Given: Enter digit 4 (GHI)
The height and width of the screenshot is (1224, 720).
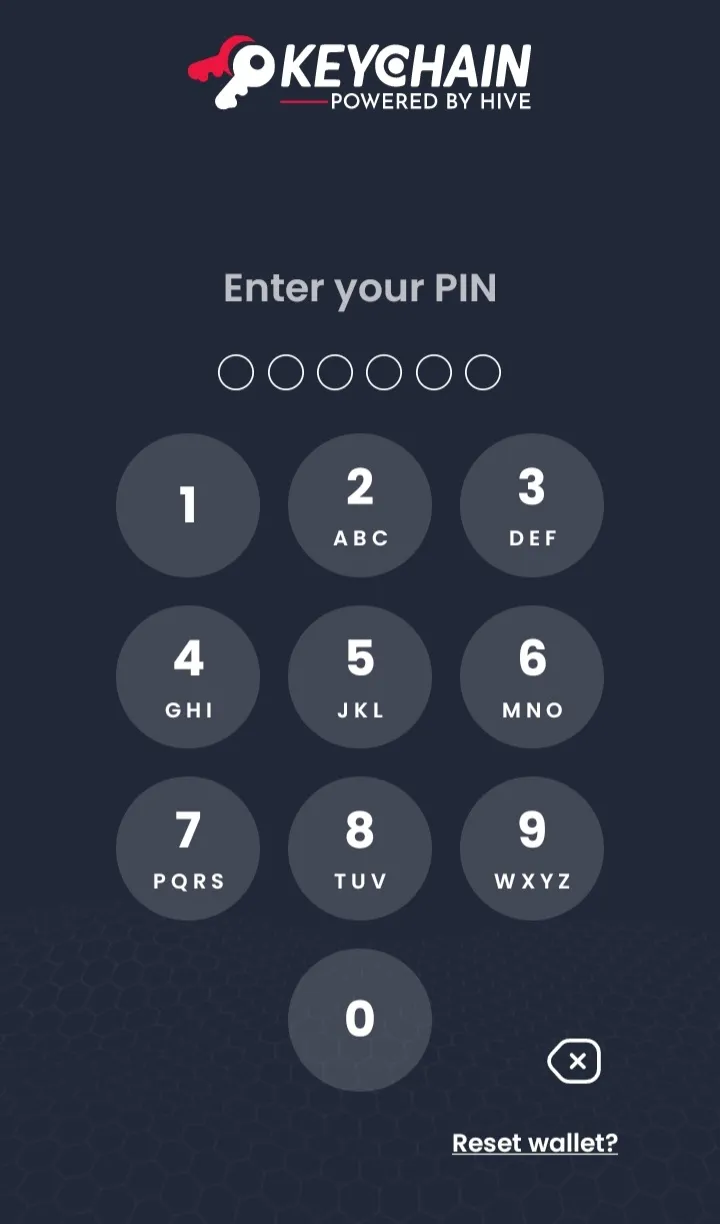Looking at the screenshot, I should [188, 677].
